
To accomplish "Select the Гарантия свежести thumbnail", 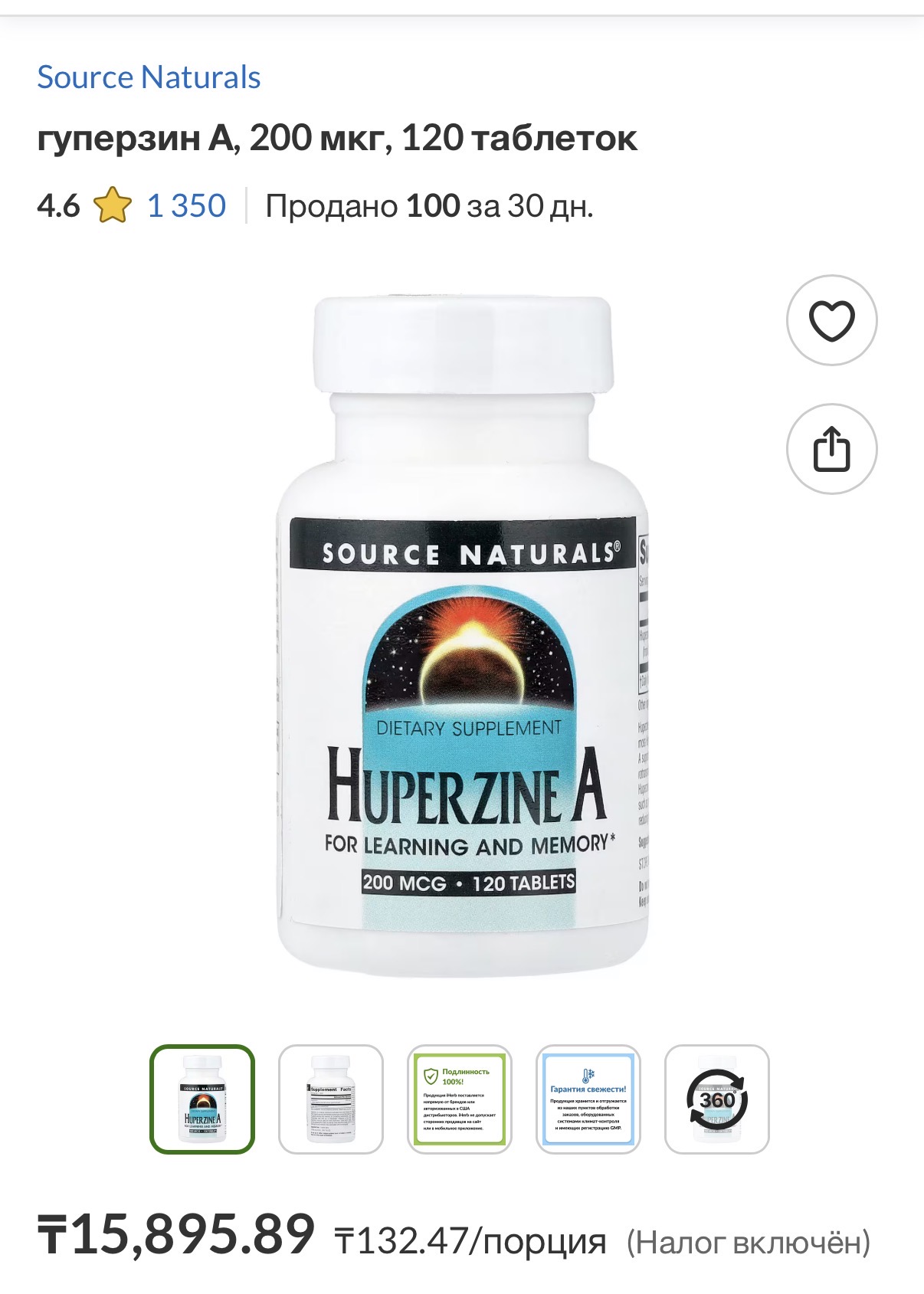I will 588,1099.
